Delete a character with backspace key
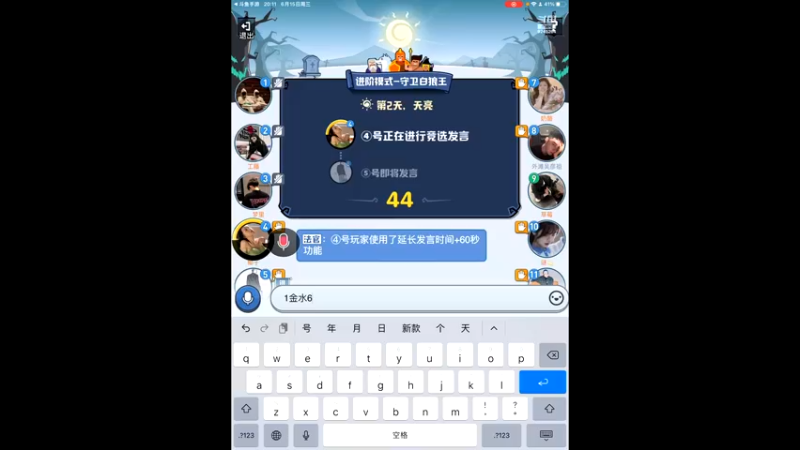This screenshot has height=450, width=800. click(x=552, y=355)
